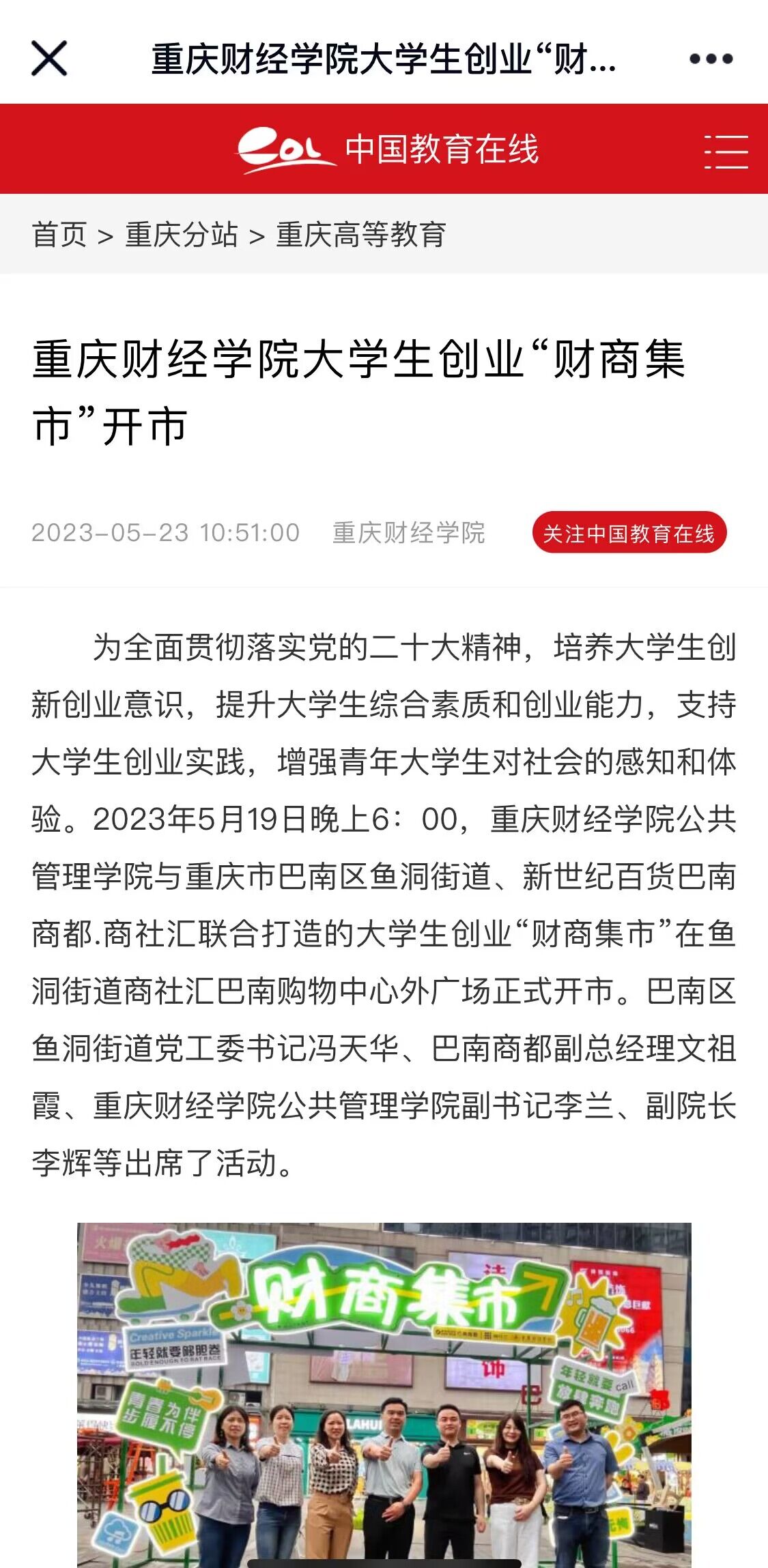The height and width of the screenshot is (1568, 768).
Task: Open the site's hamburger menu
Action: [x=726, y=151]
